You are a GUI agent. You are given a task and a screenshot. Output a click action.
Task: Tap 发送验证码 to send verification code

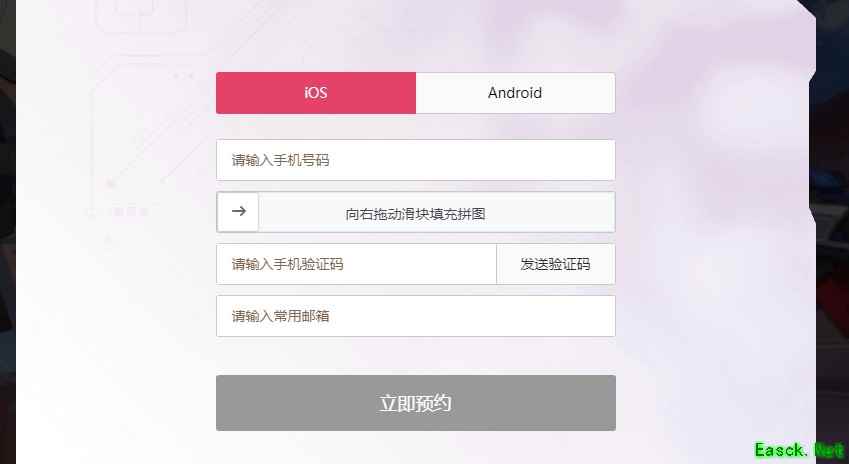click(555, 264)
